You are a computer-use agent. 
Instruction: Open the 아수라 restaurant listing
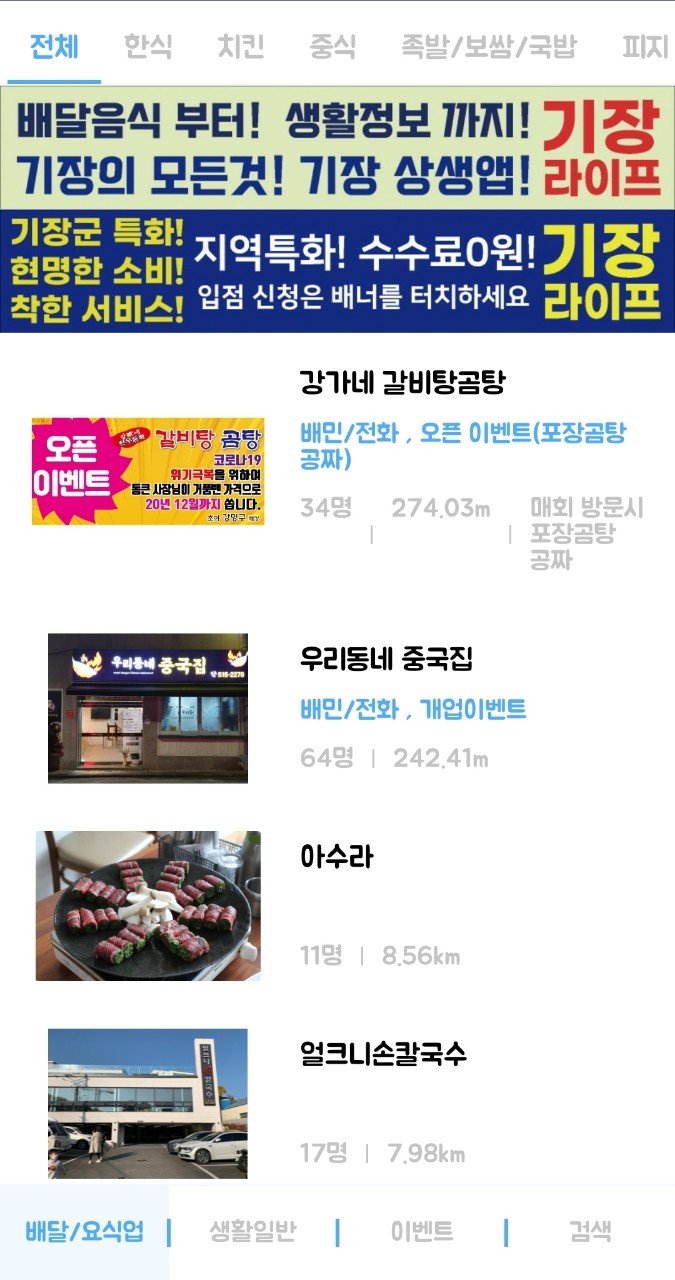[337, 906]
